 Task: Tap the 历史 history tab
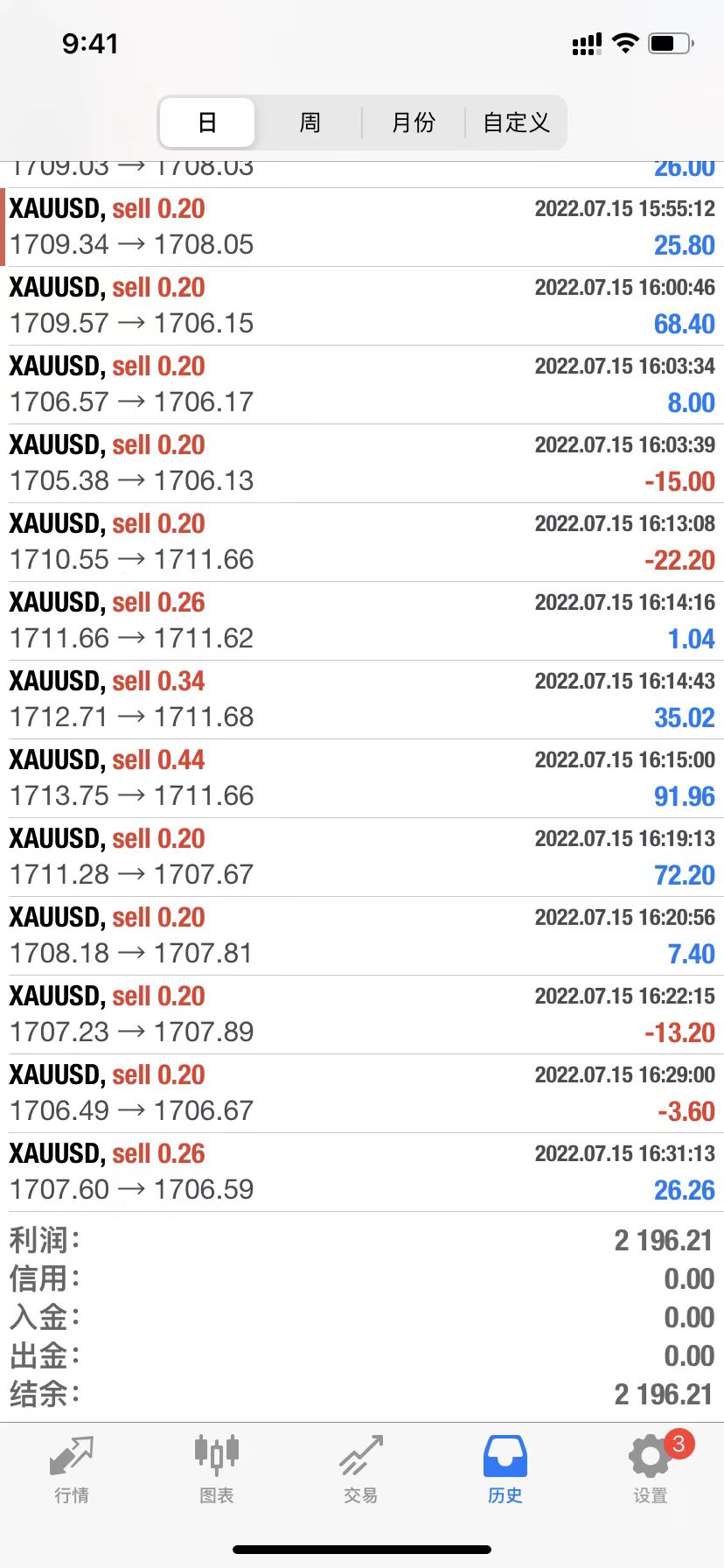[x=505, y=1469]
